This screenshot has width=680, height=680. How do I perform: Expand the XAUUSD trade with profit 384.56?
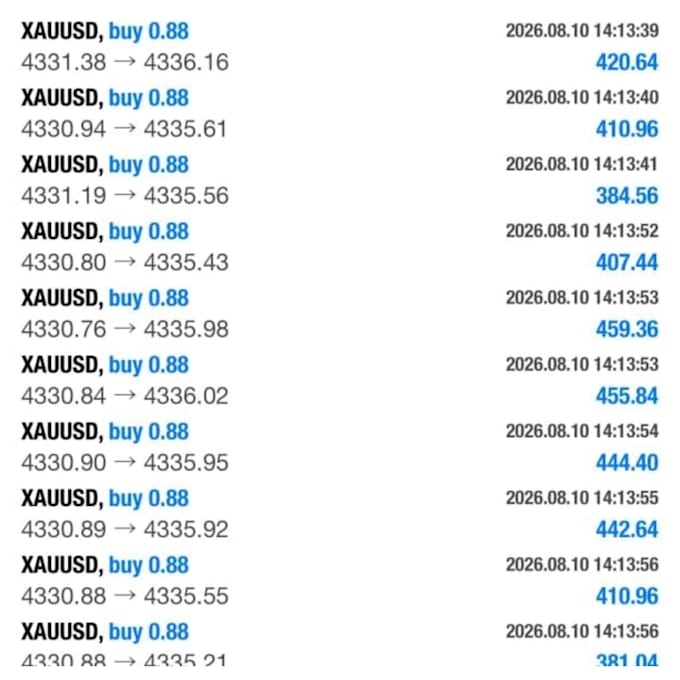(x=340, y=180)
